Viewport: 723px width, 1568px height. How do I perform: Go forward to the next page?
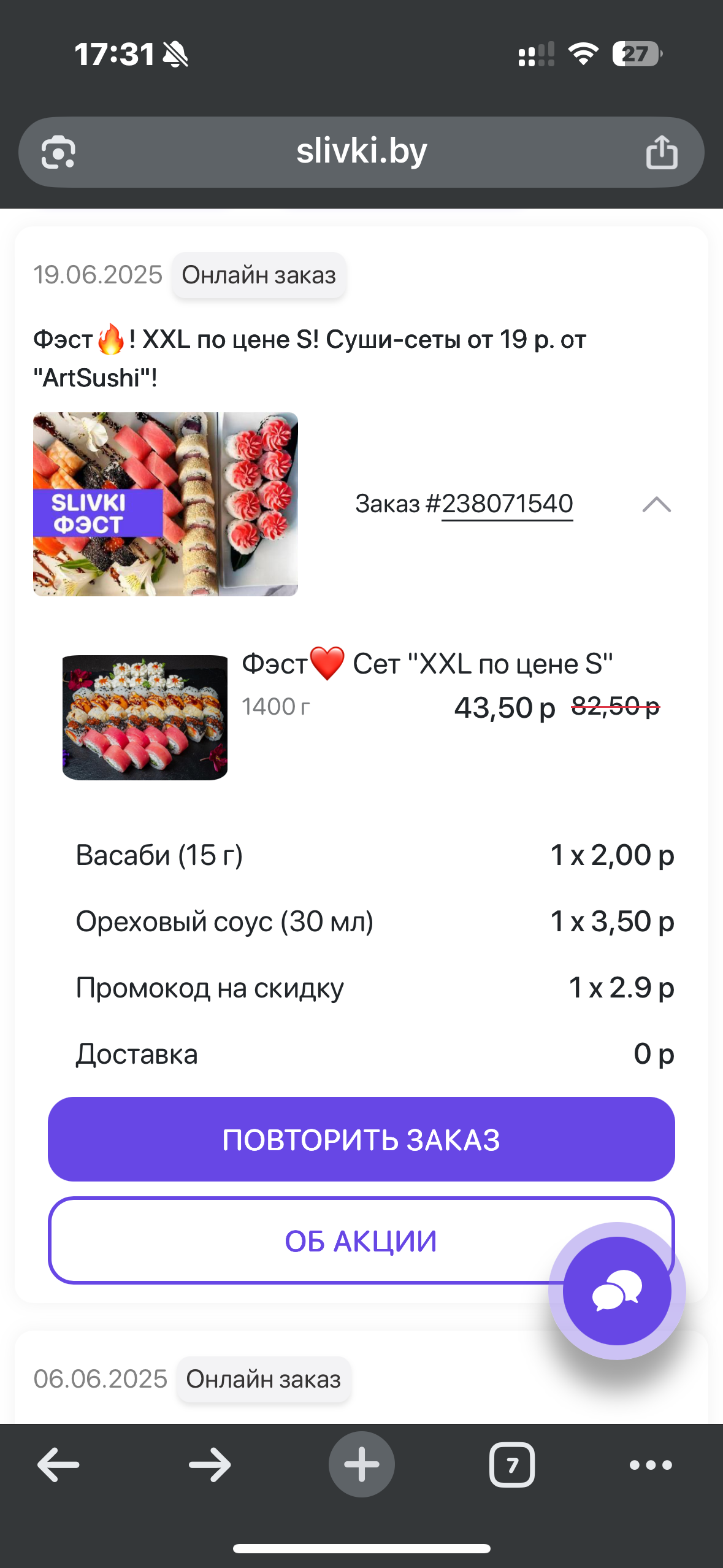210,1465
